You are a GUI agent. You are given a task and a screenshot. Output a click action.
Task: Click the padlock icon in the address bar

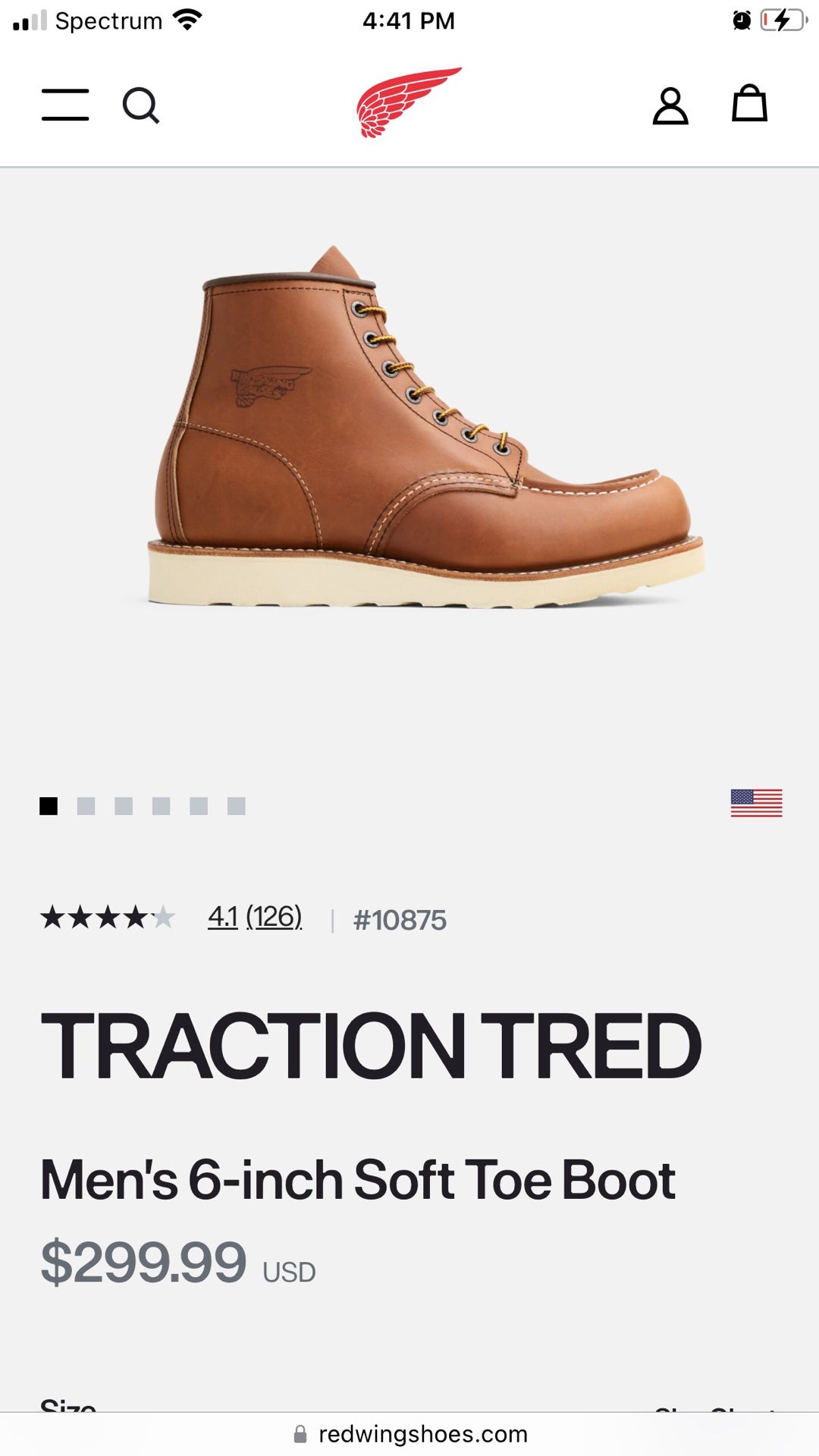click(x=300, y=1434)
